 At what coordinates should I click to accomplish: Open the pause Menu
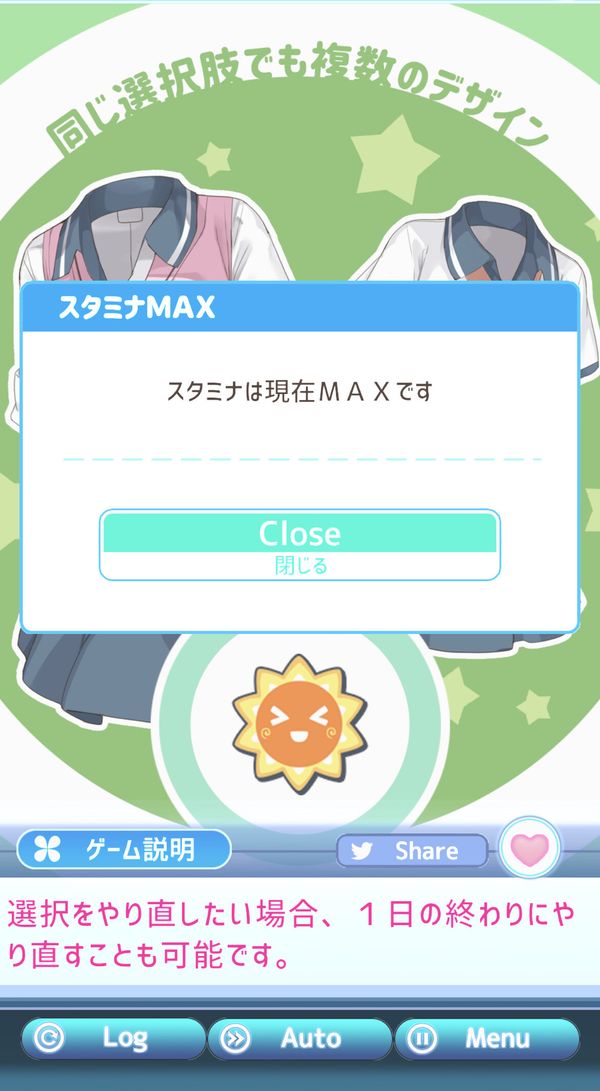click(487, 1039)
